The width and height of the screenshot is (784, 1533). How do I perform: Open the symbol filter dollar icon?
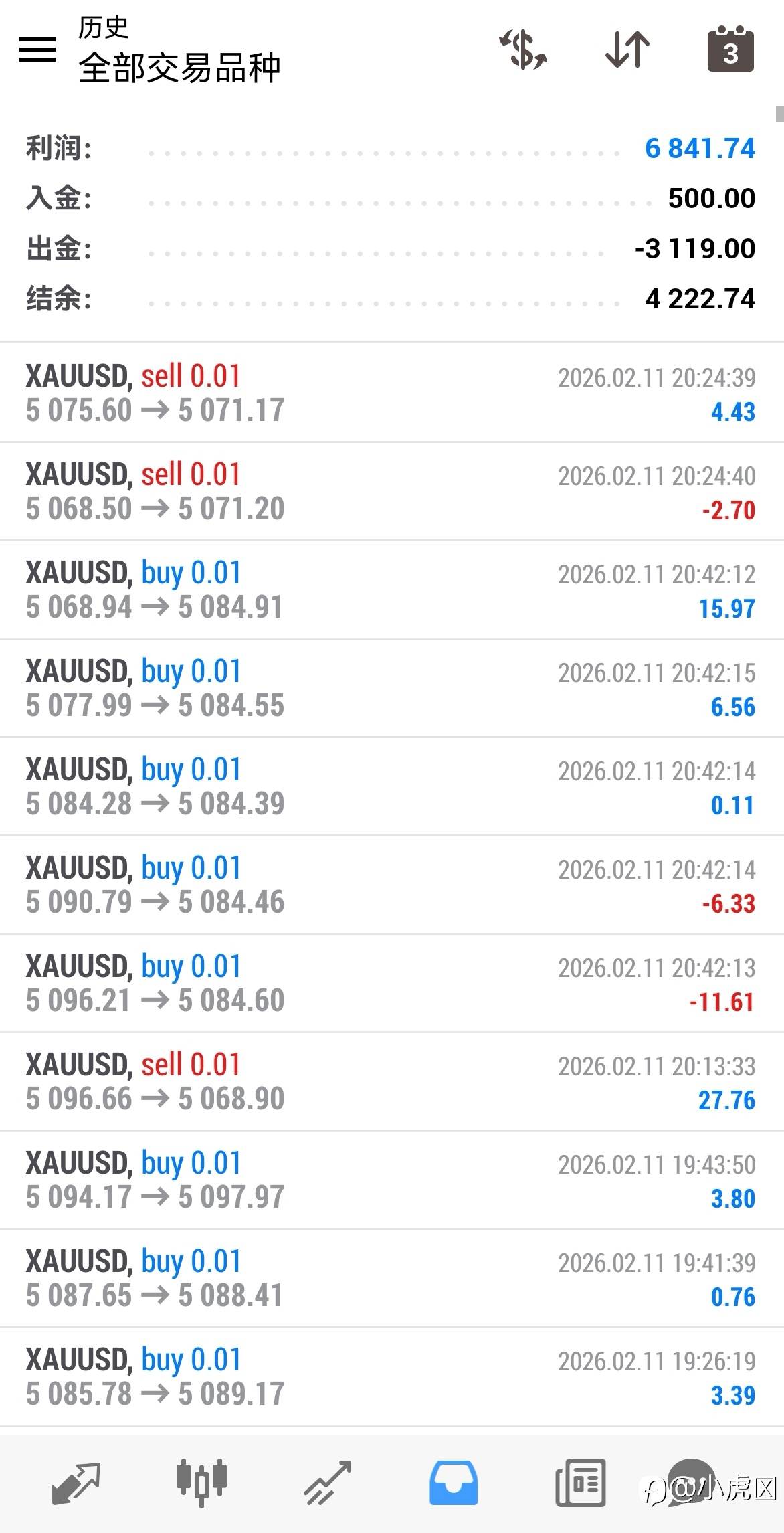tap(524, 49)
